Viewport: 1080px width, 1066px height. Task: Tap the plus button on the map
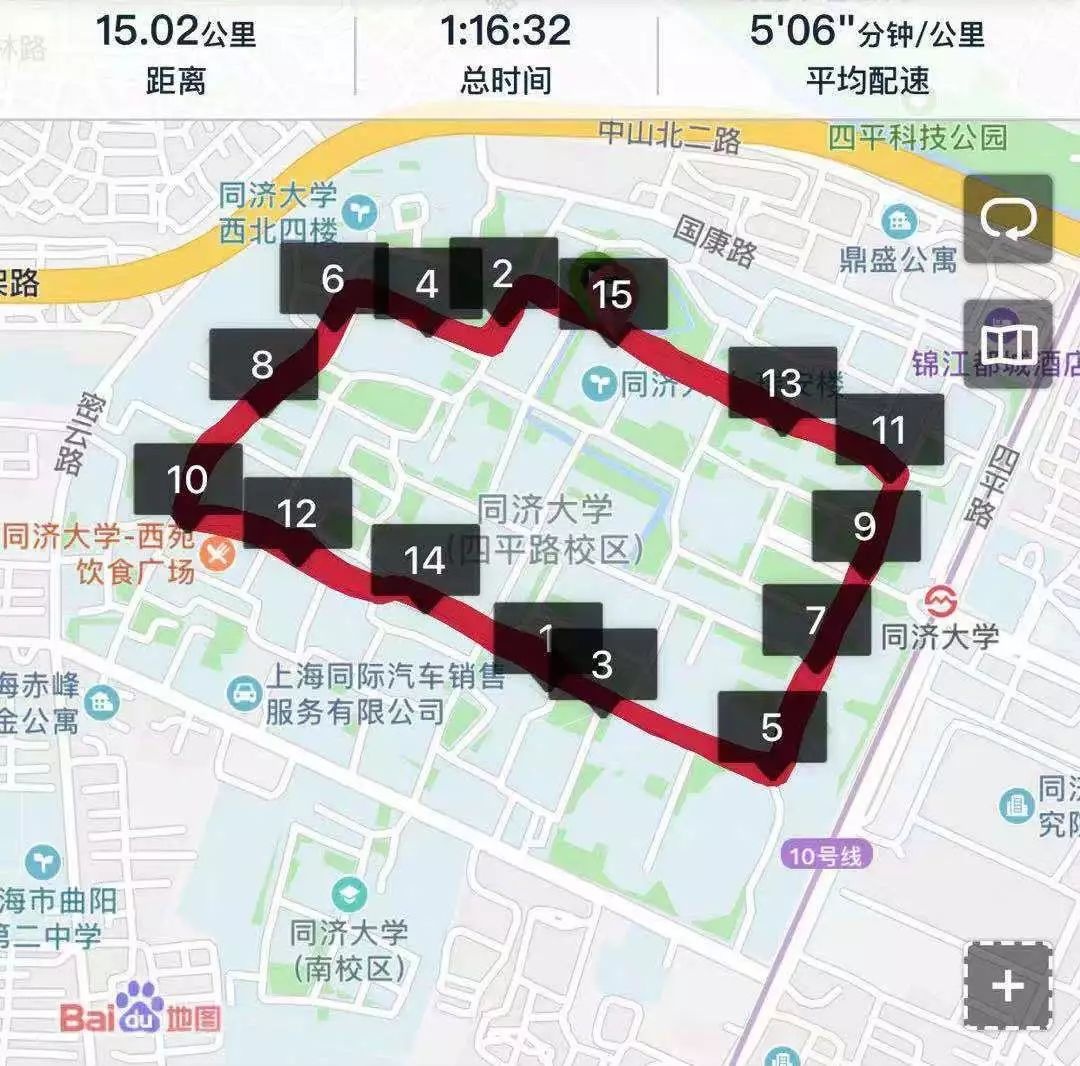click(x=1007, y=986)
